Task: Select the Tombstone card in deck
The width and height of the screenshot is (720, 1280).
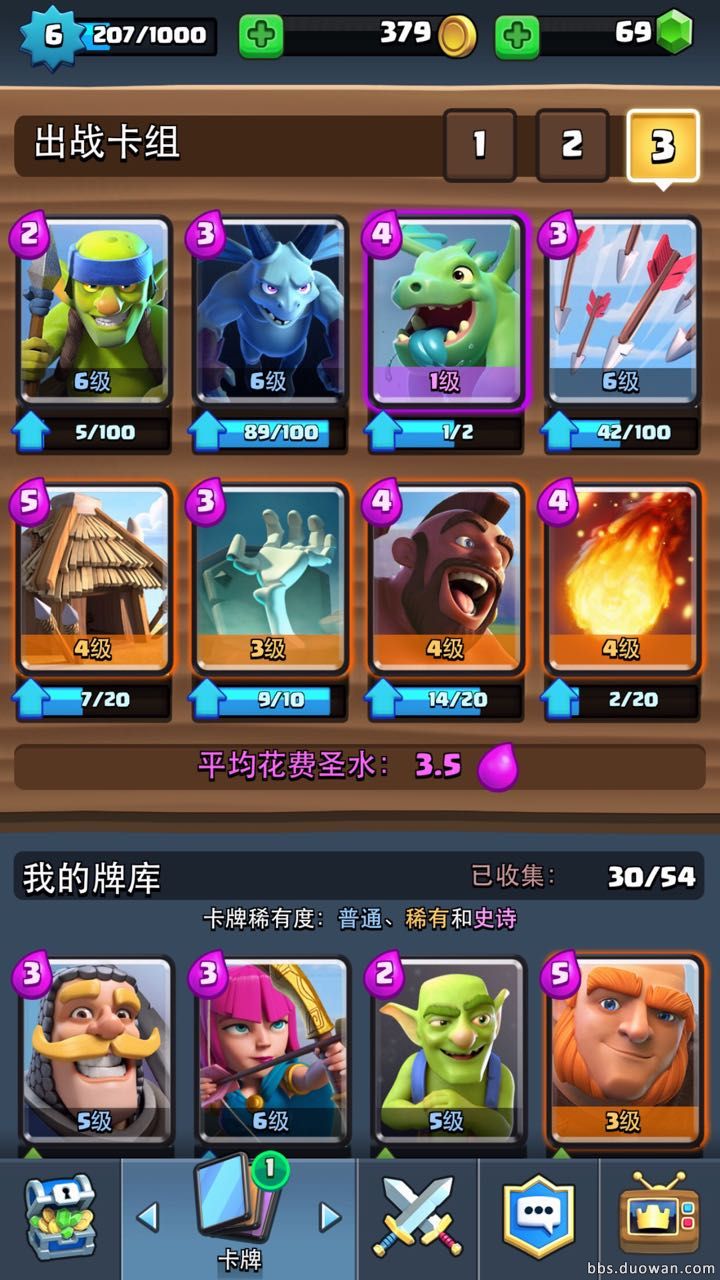Action: pos(269,578)
